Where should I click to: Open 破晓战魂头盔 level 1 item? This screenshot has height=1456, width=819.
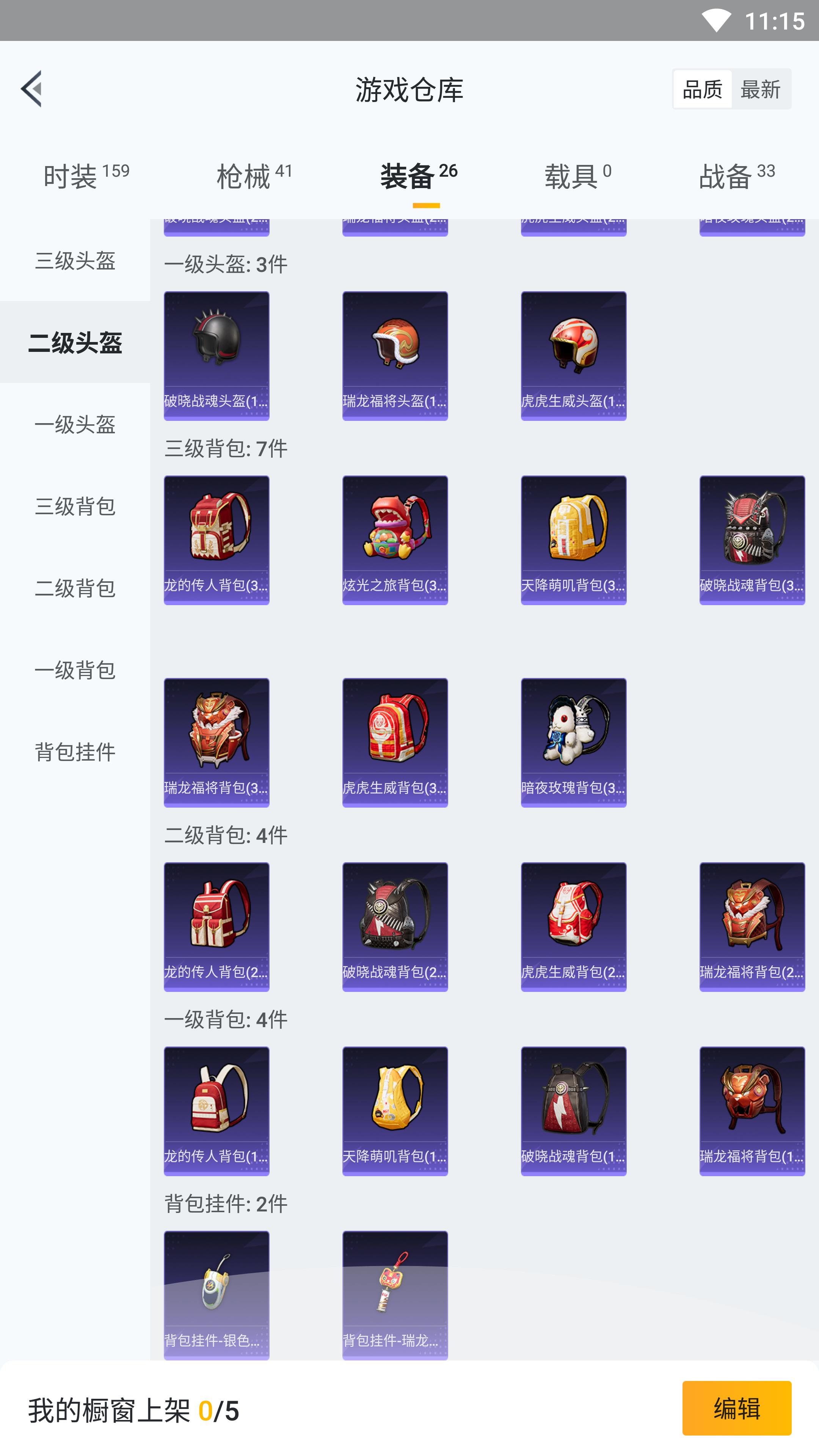coord(217,356)
